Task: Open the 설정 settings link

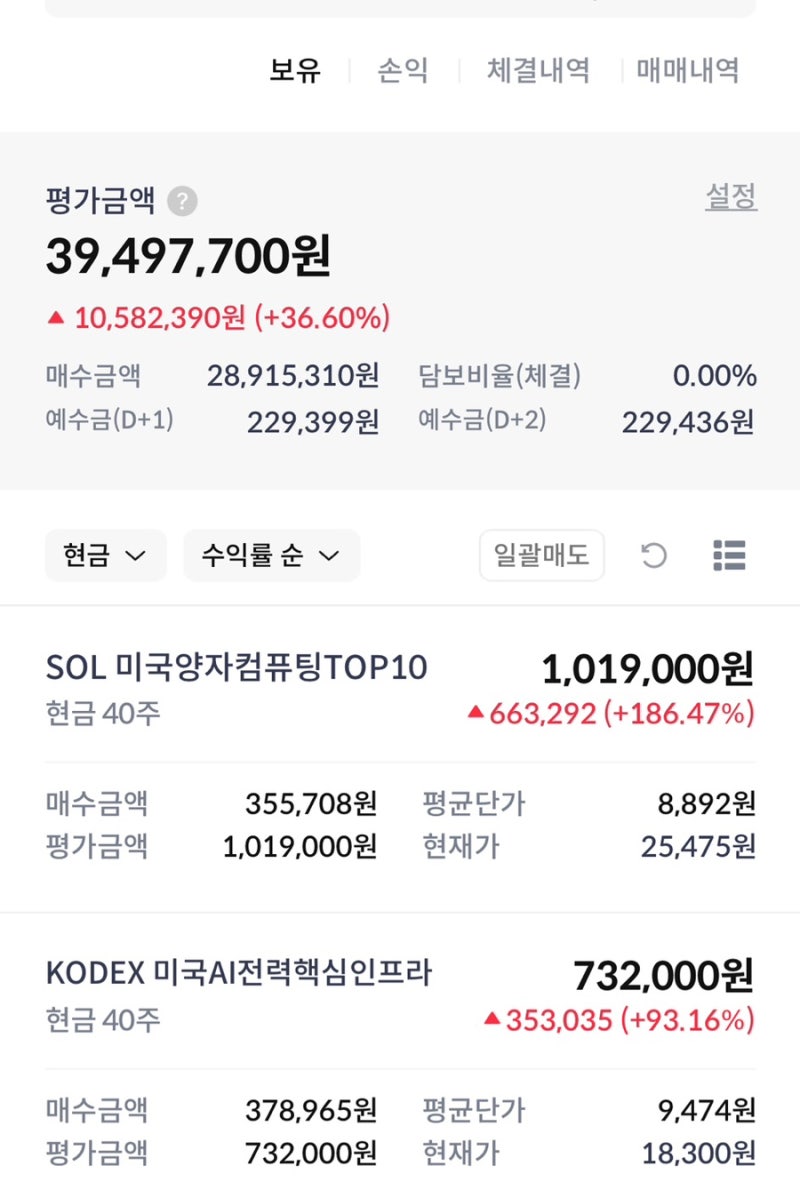Action: 731,198
